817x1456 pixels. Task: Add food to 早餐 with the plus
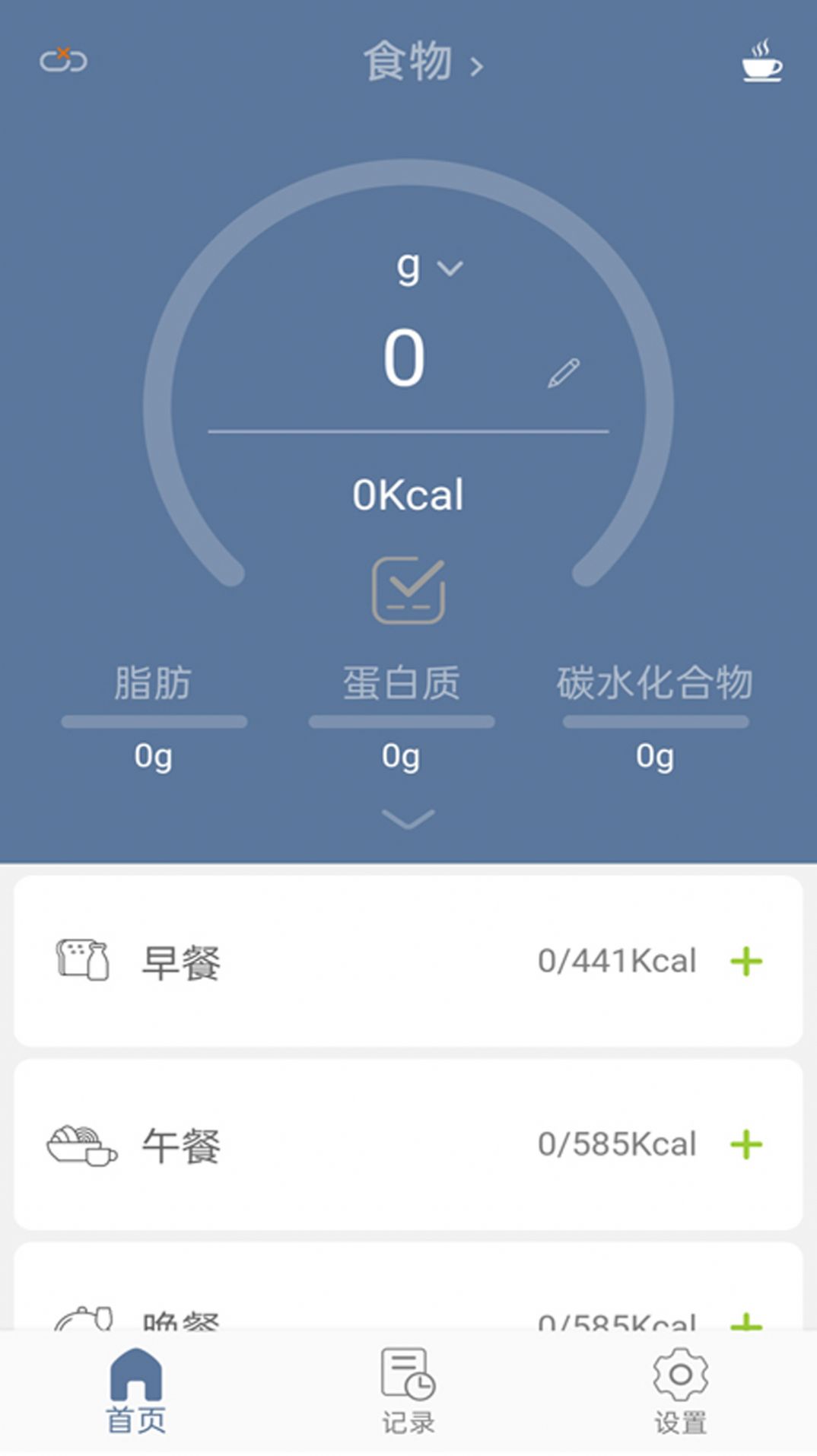pyautogui.click(x=746, y=961)
